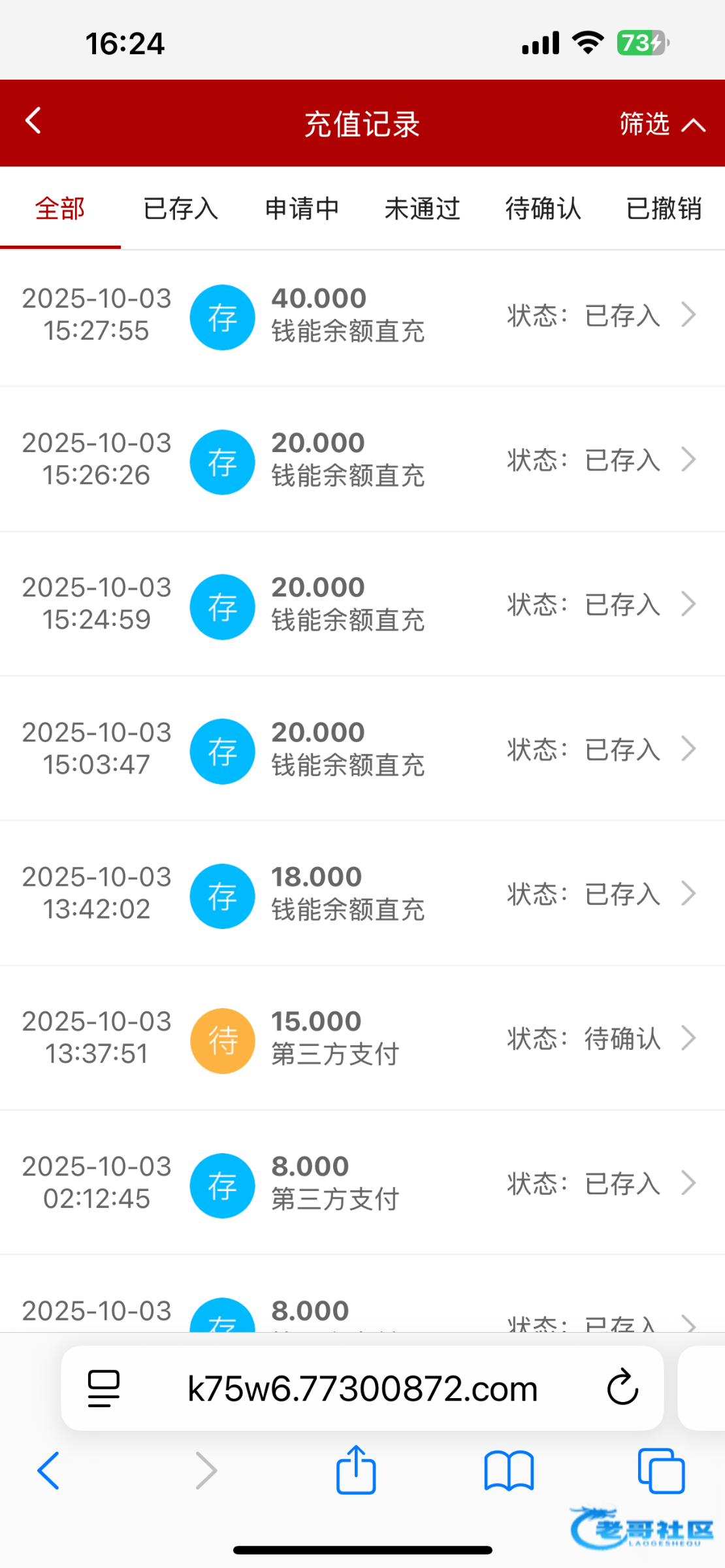Open the browser share sheet
This screenshot has width=725, height=1568.
356,1470
